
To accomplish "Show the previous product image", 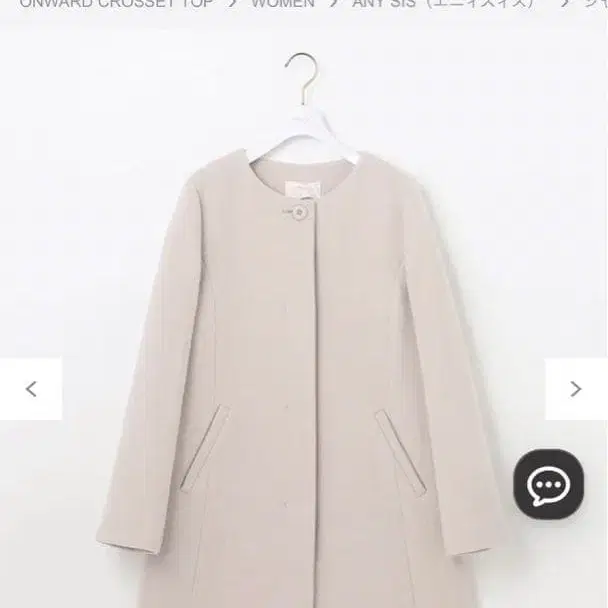I will 31,389.
